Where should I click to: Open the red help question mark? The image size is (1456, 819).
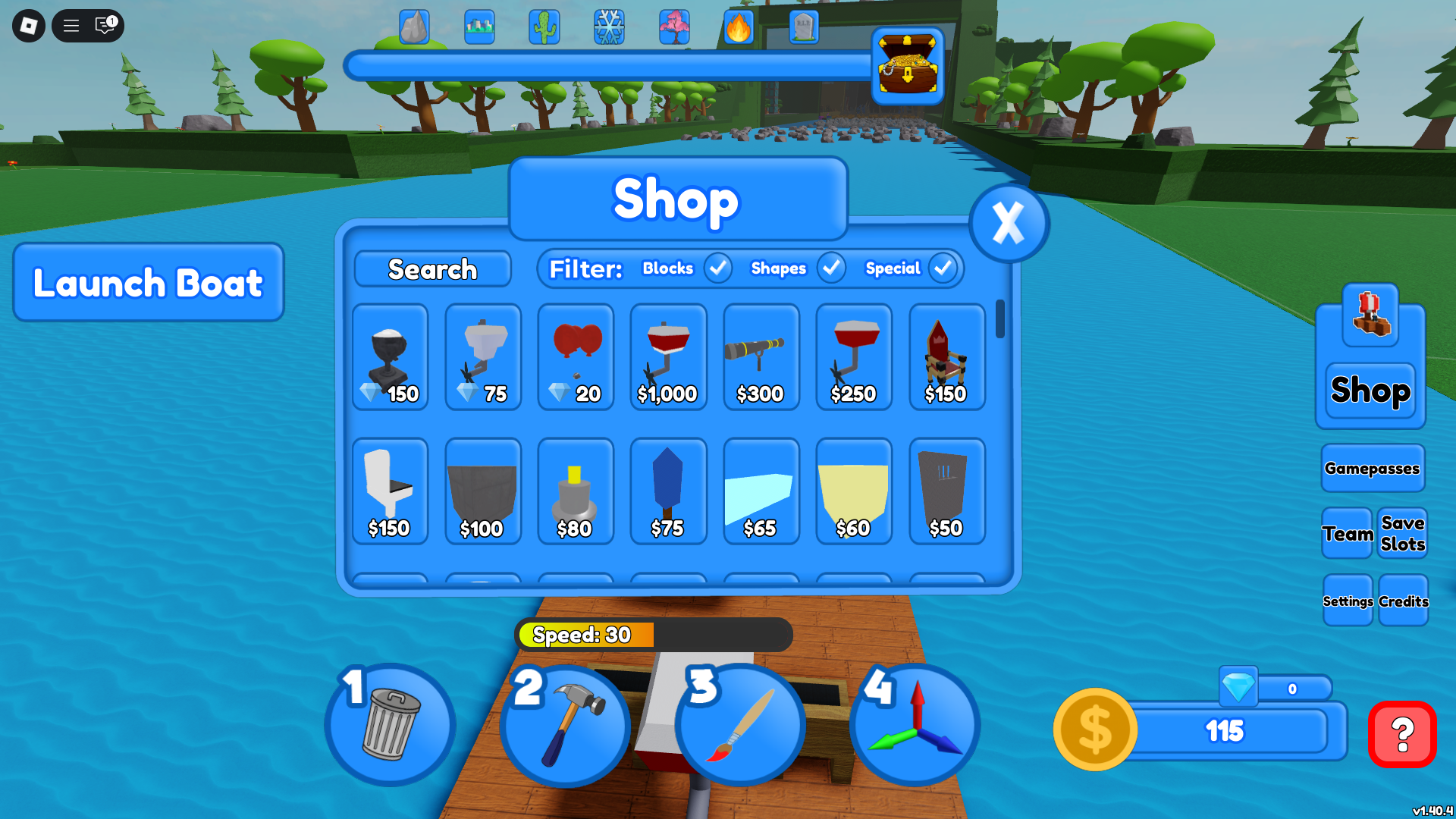[x=1402, y=734]
